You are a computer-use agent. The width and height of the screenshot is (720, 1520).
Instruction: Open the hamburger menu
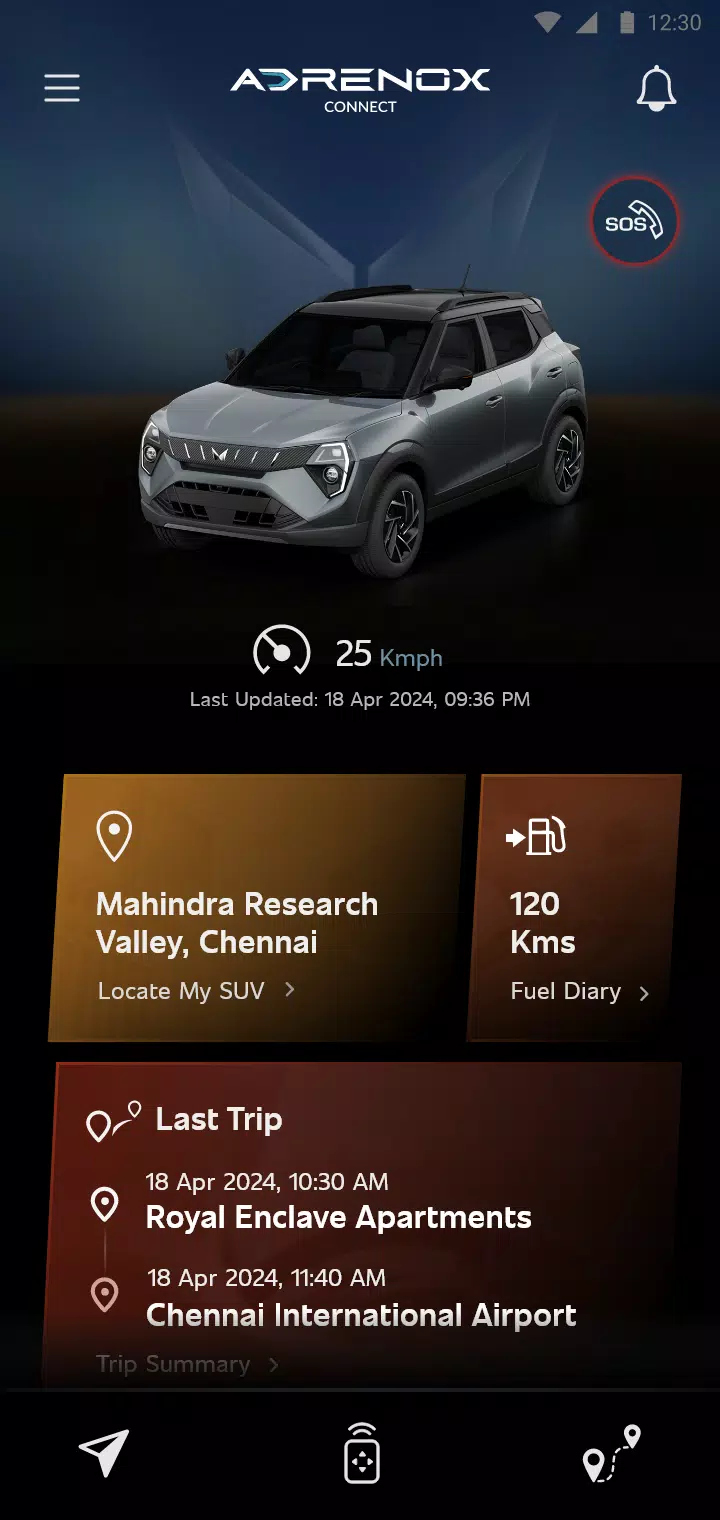pyautogui.click(x=61, y=88)
